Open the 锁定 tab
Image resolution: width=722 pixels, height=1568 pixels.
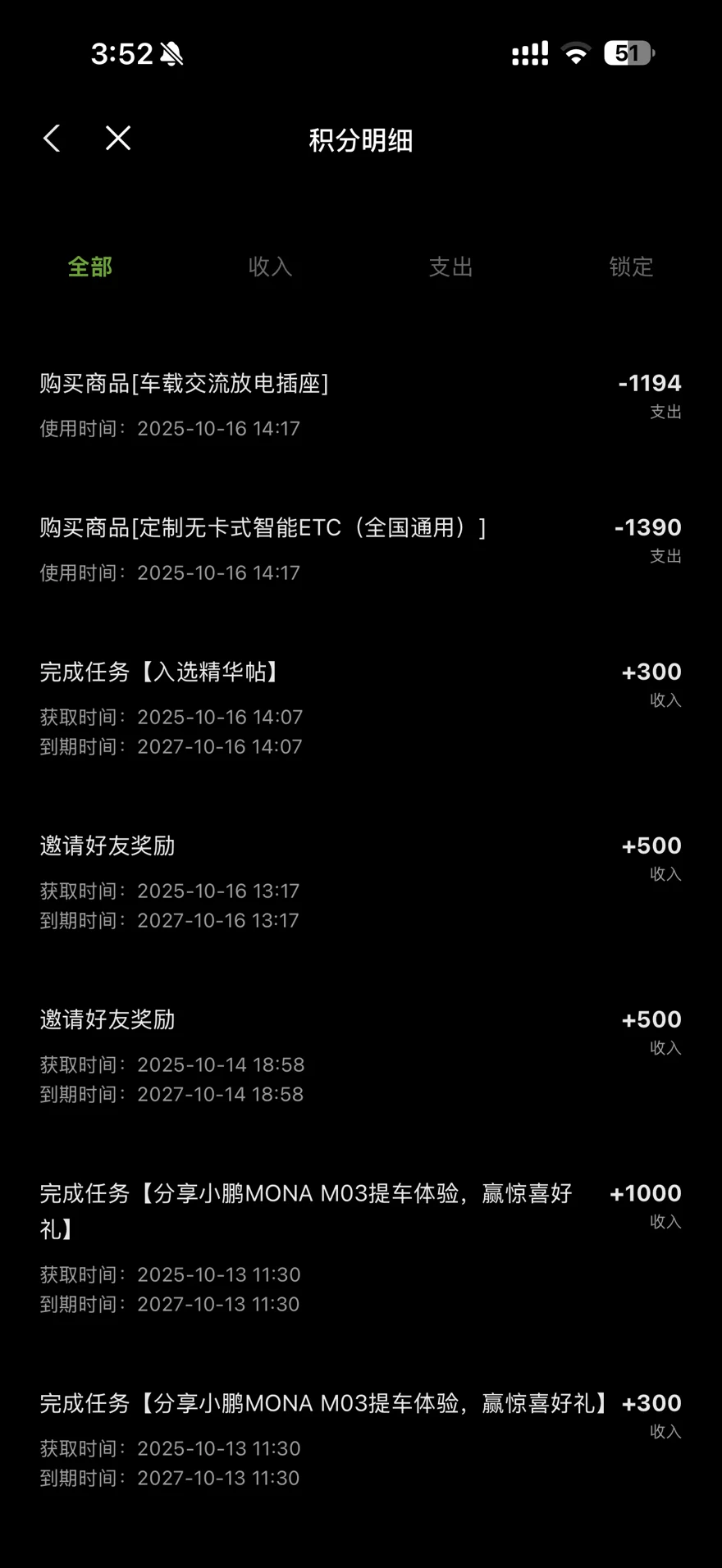pyautogui.click(x=631, y=267)
